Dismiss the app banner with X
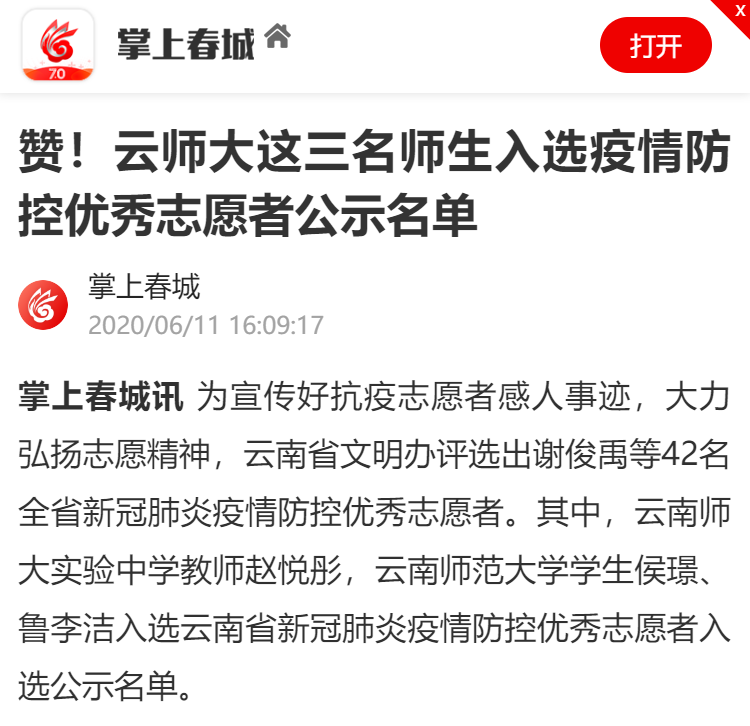750x726 pixels. (739, 9)
